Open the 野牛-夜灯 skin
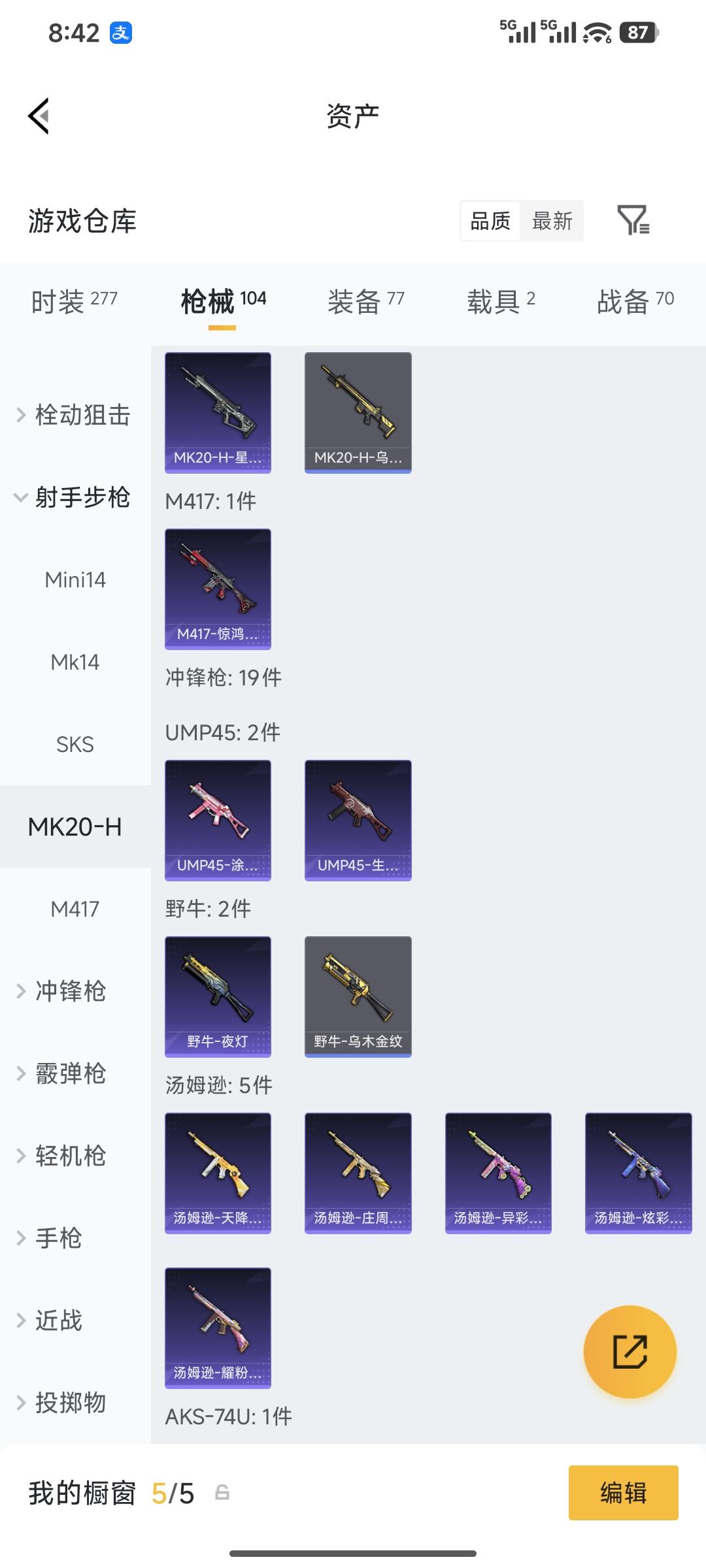The image size is (706, 1568). tap(218, 996)
